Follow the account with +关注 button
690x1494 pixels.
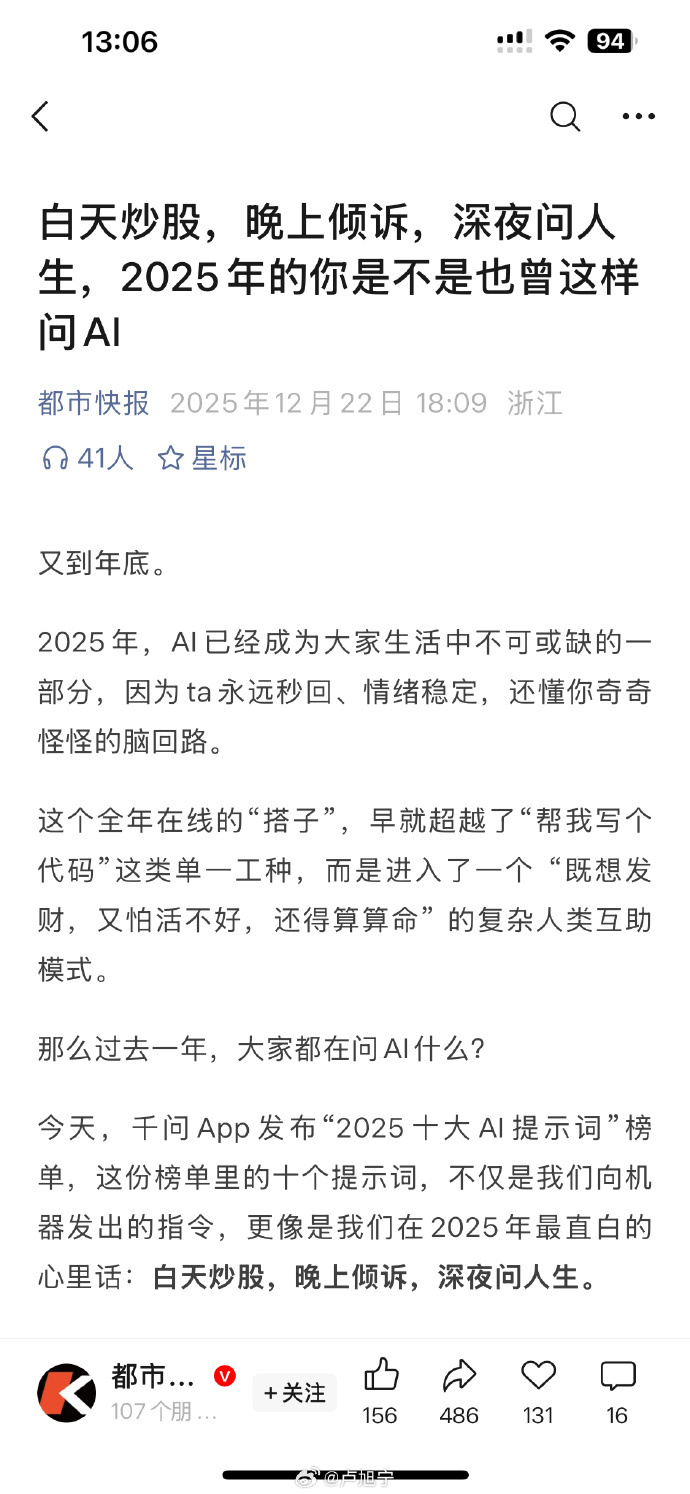click(294, 1392)
